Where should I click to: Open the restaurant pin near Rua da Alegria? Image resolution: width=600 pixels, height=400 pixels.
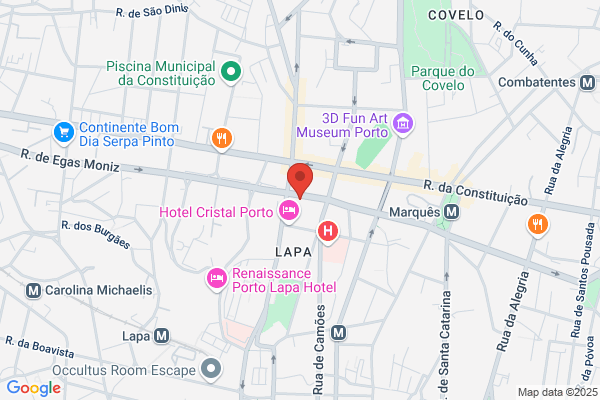538,225
